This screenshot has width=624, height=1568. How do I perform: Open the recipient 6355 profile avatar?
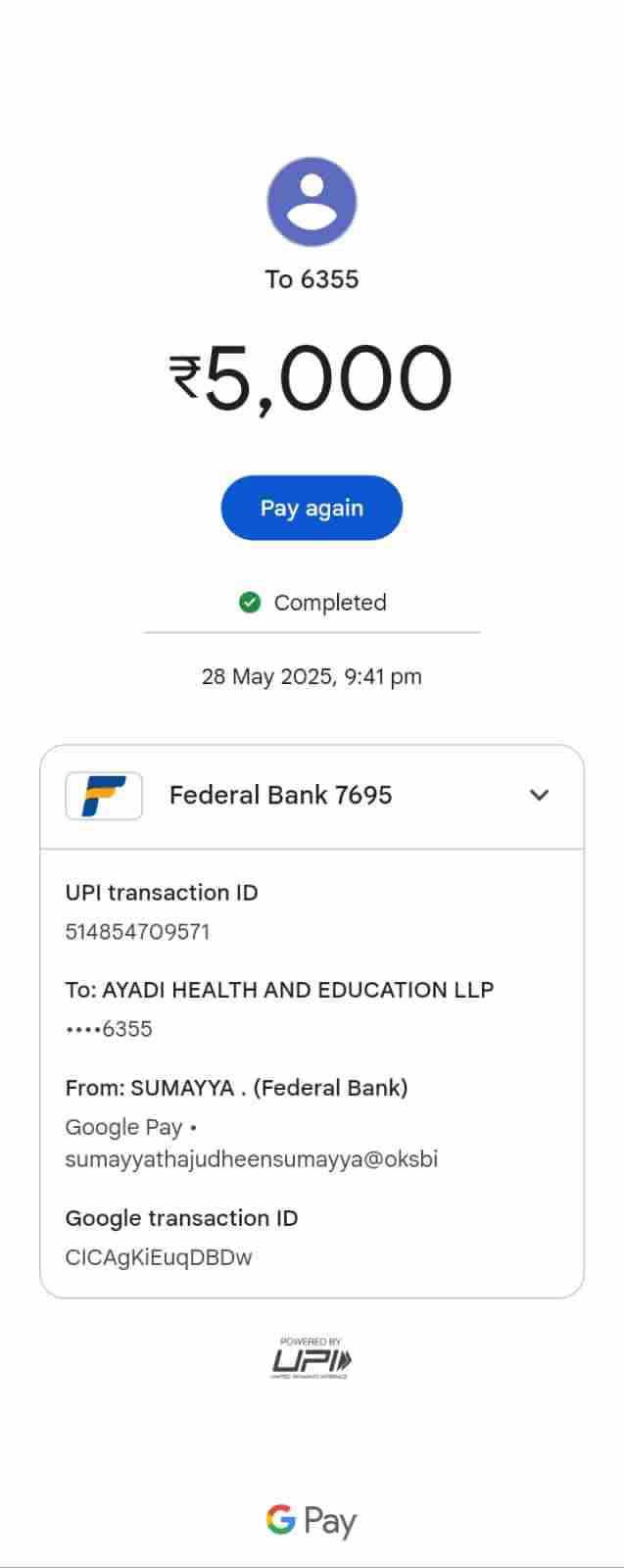click(312, 202)
